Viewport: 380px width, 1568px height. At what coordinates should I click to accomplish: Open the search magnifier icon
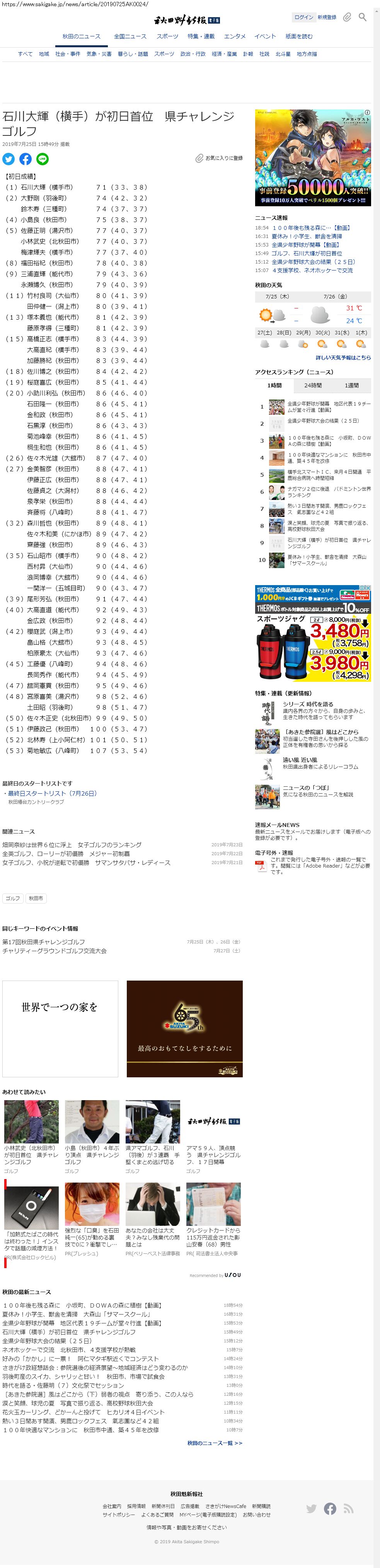pyautogui.click(x=362, y=17)
